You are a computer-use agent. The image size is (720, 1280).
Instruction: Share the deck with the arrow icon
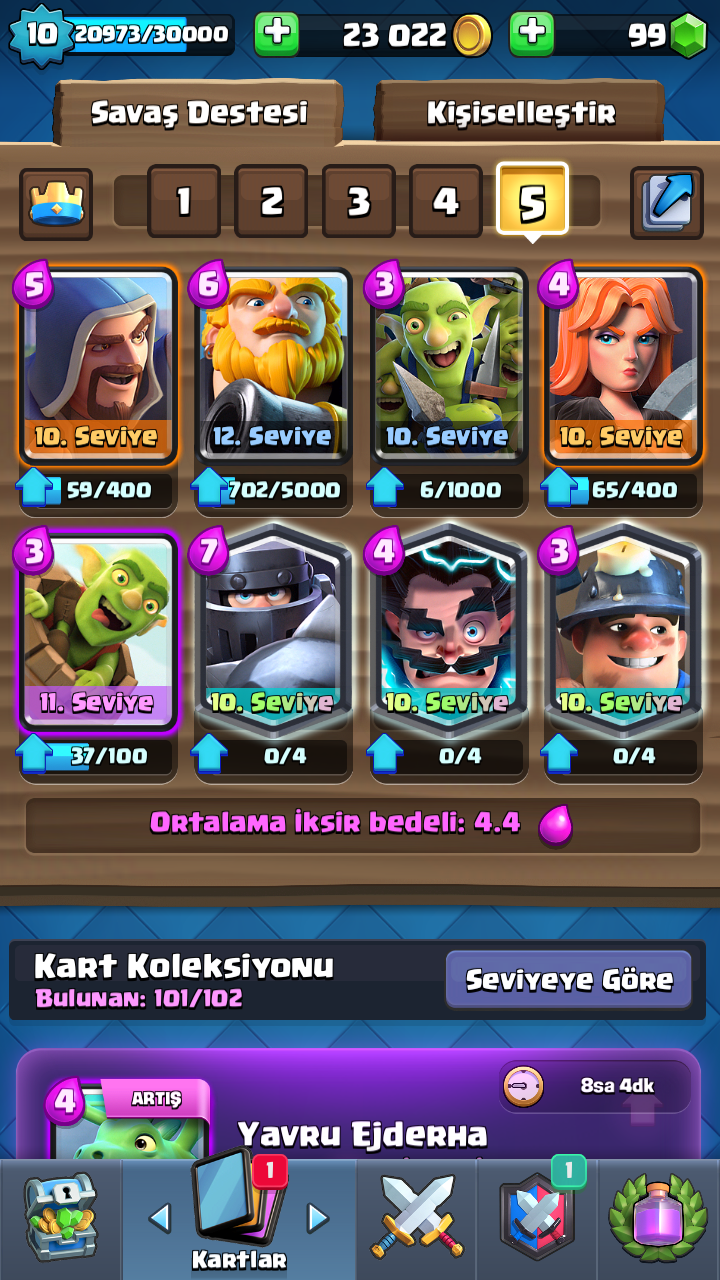(666, 203)
